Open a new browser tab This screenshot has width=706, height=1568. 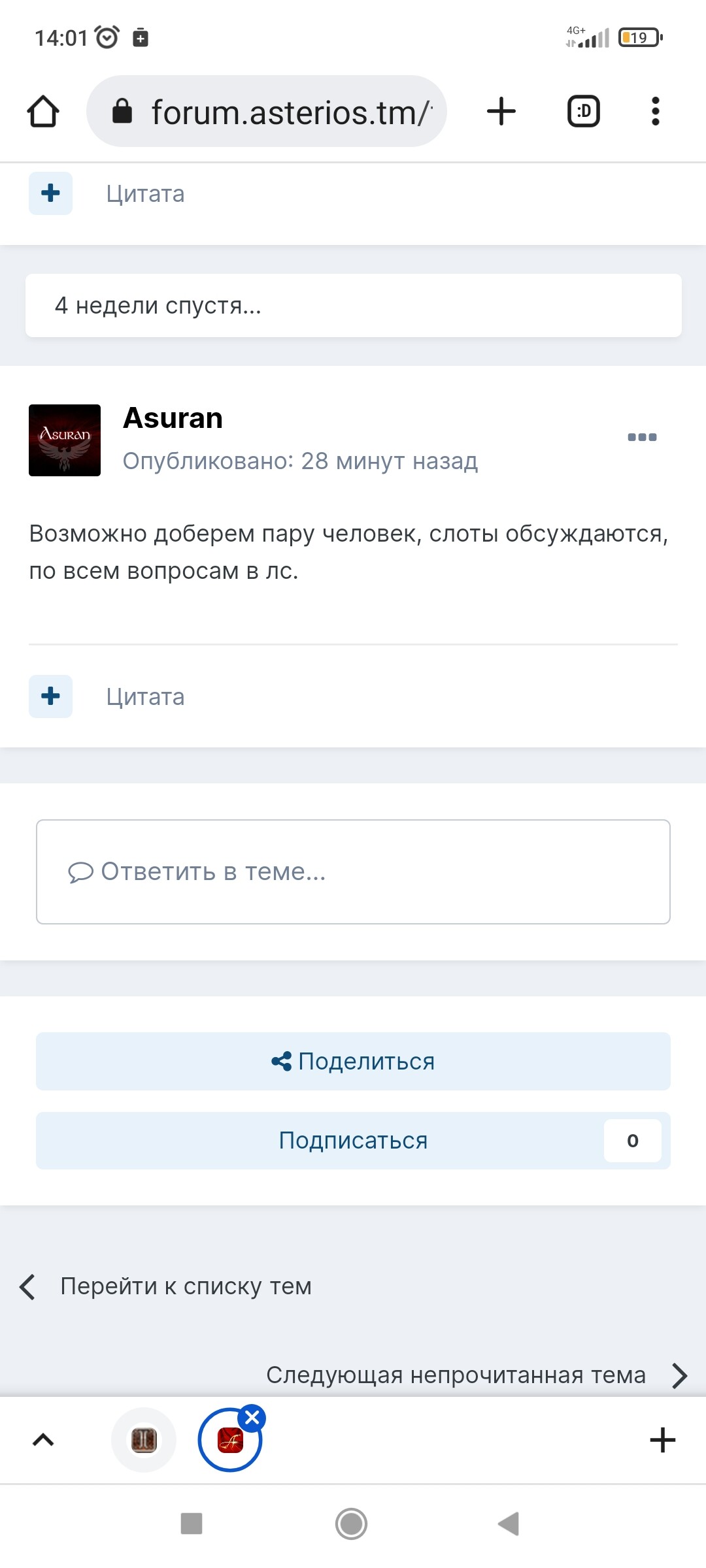(501, 111)
